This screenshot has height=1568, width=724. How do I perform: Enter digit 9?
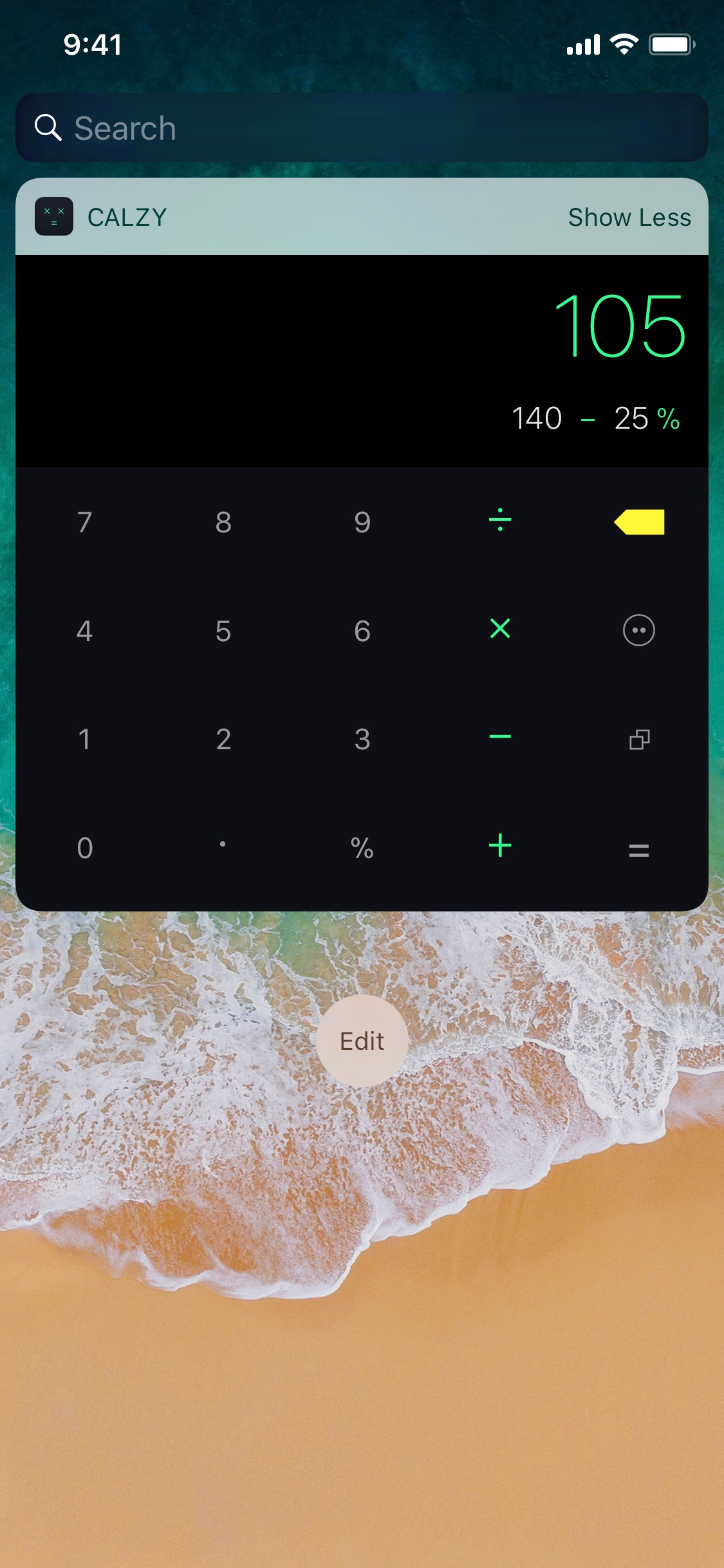pos(362,522)
